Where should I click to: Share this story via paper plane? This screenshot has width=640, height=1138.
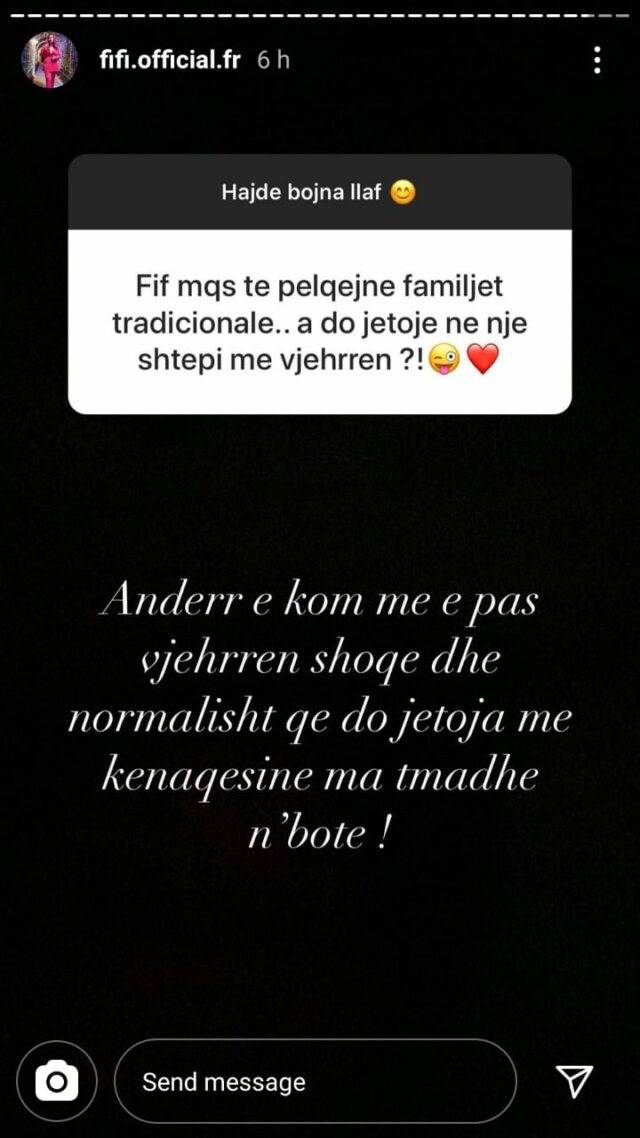pos(574,1081)
